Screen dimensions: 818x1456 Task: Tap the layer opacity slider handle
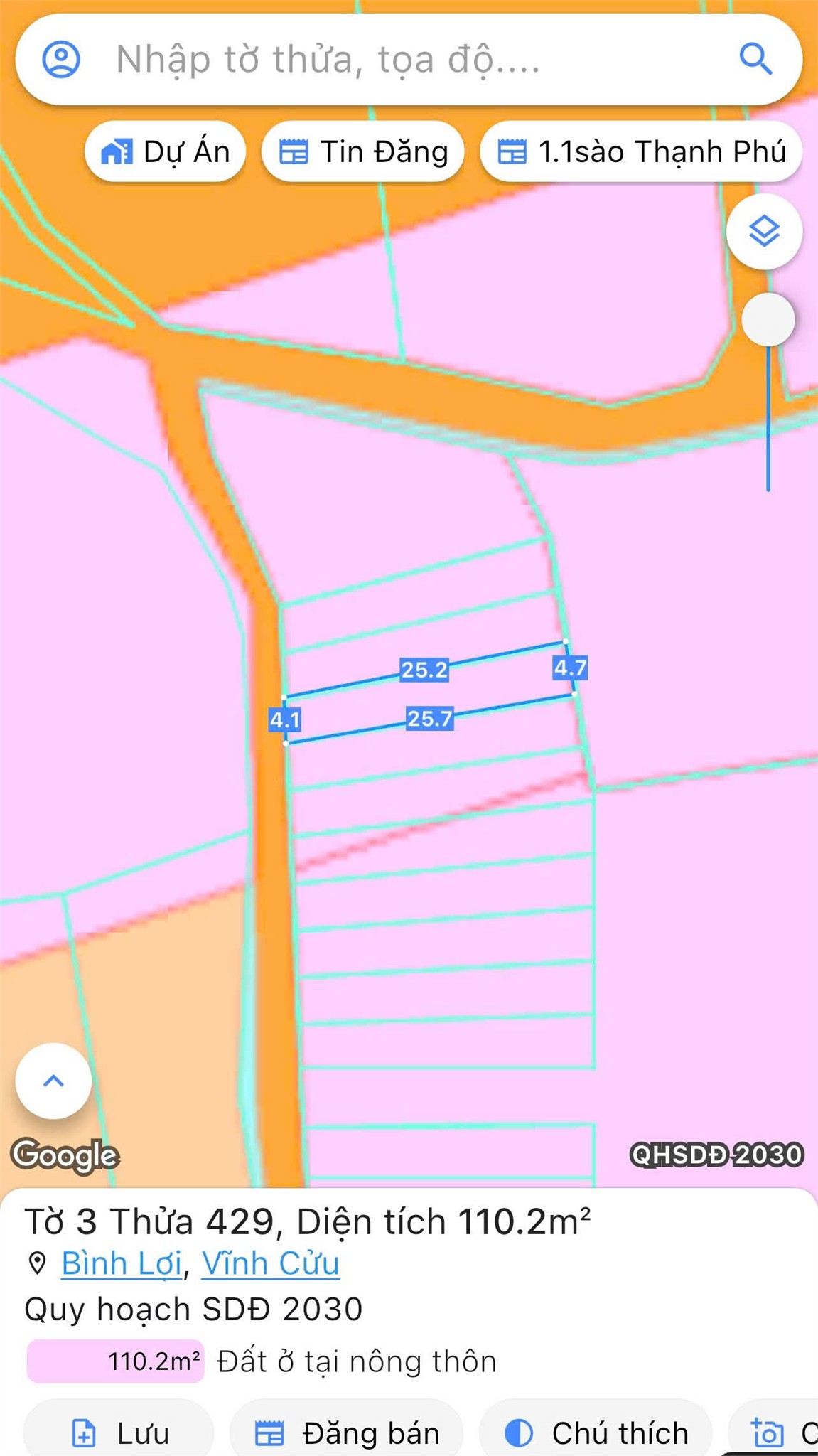point(768,320)
